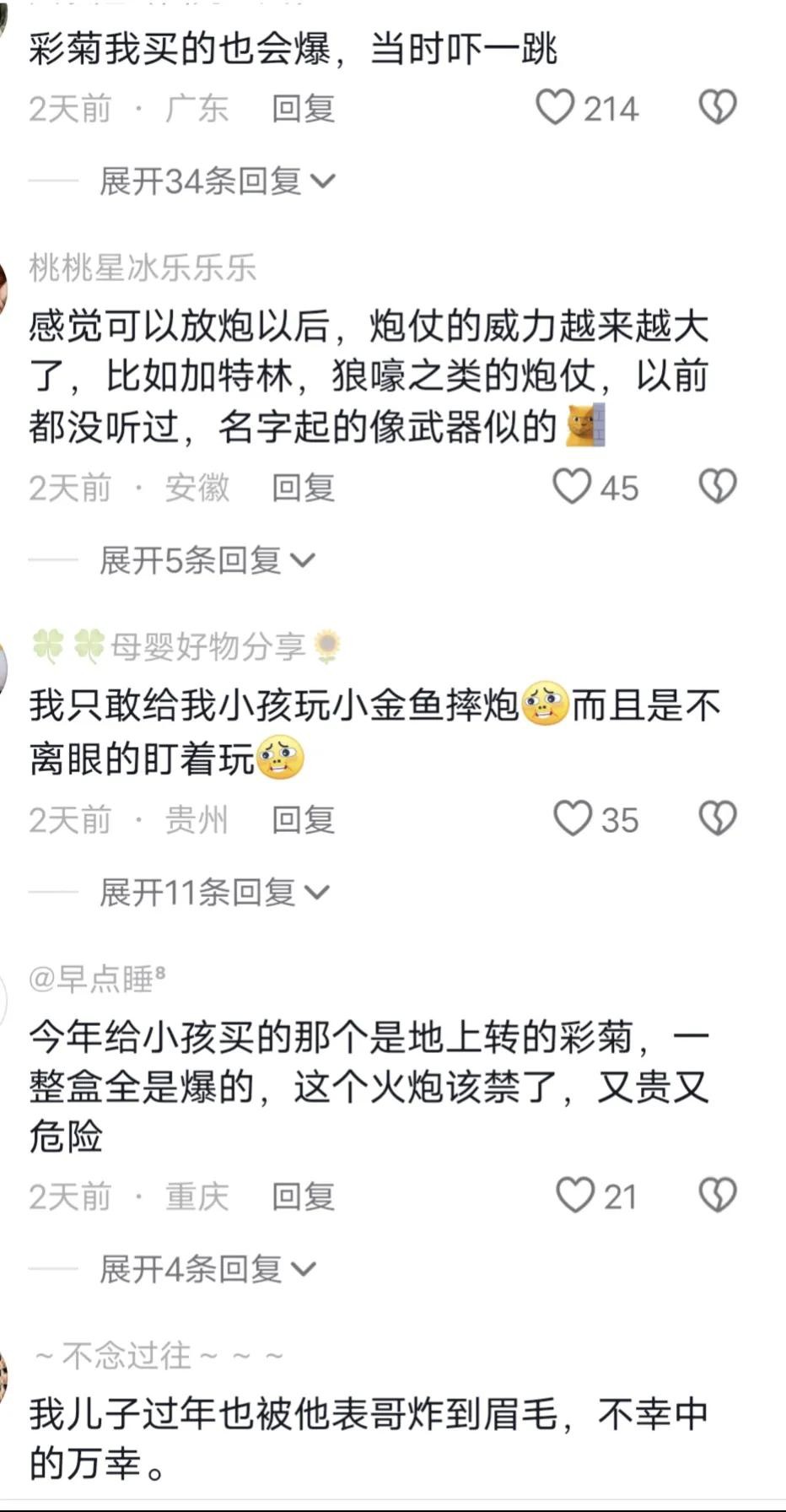Dislike the comment from 广东
The image size is (786, 1512).
click(718, 108)
